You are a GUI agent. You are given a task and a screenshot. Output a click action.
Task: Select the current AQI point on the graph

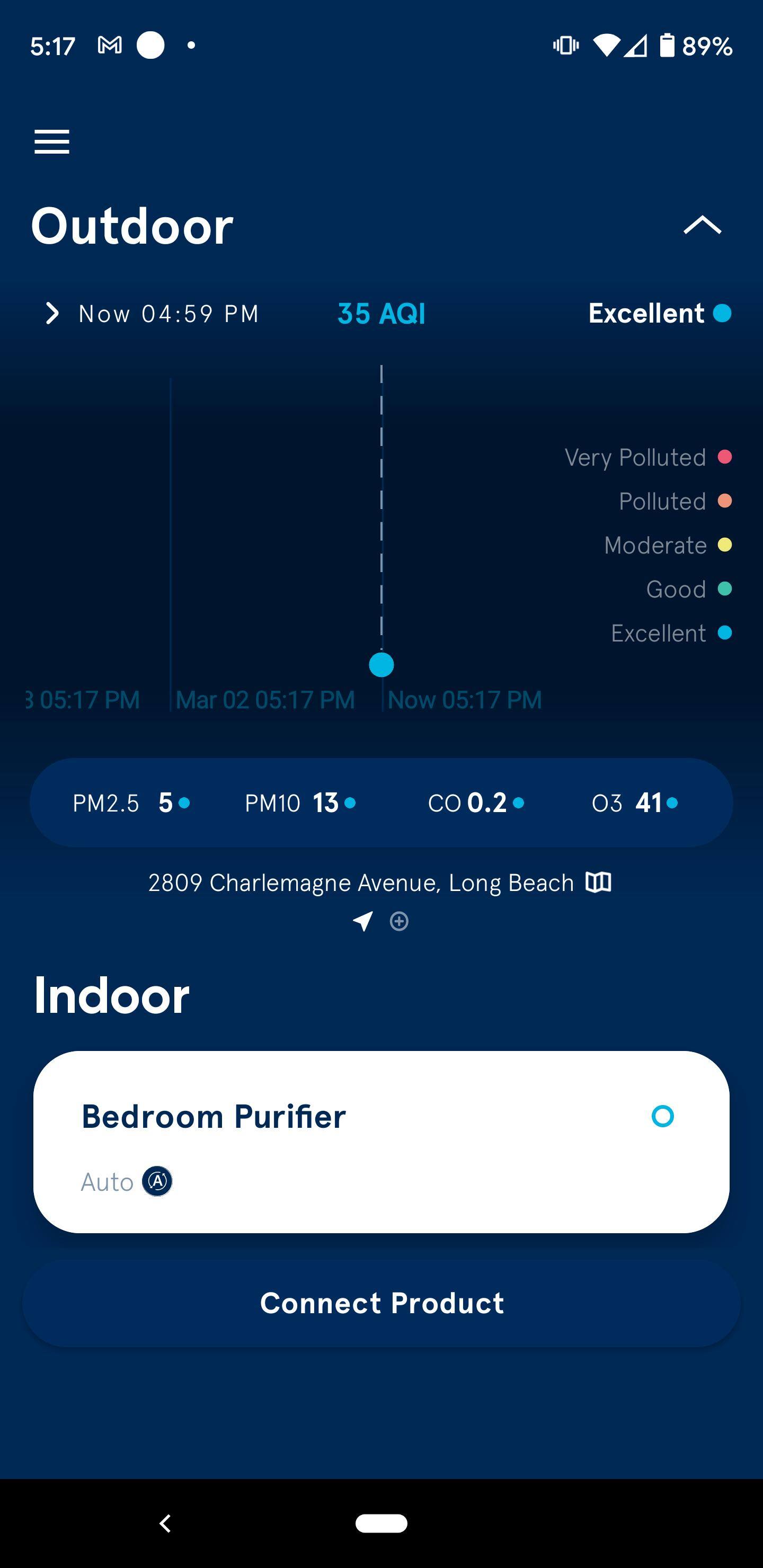click(381, 665)
